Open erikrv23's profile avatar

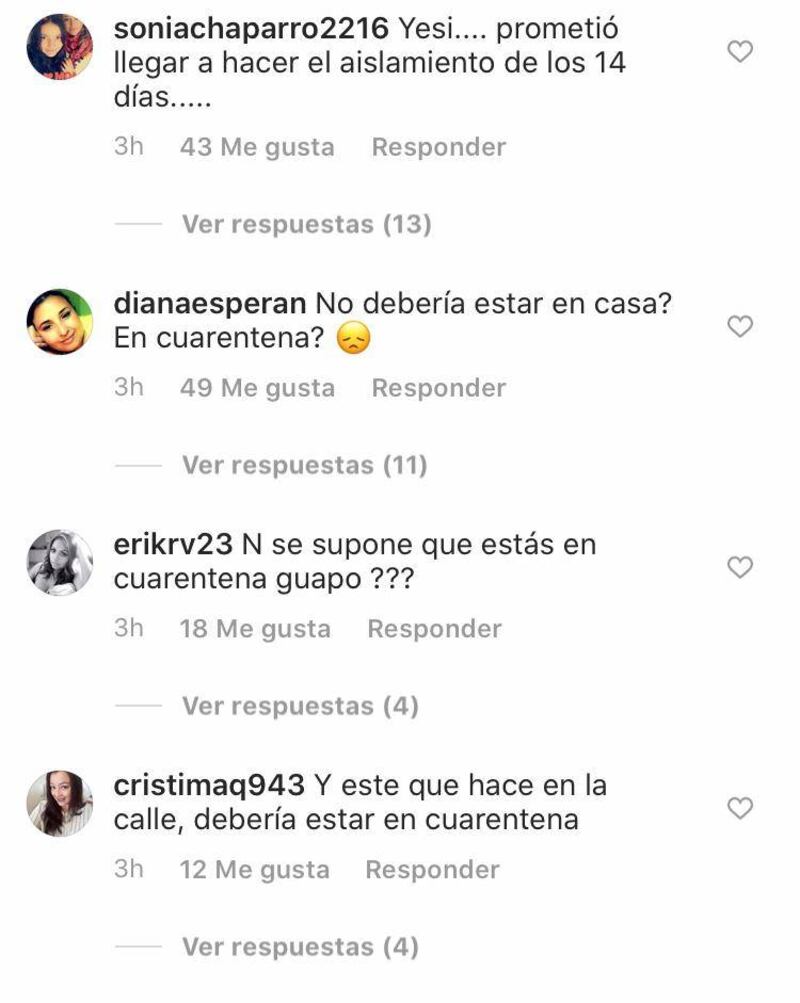coord(59,563)
